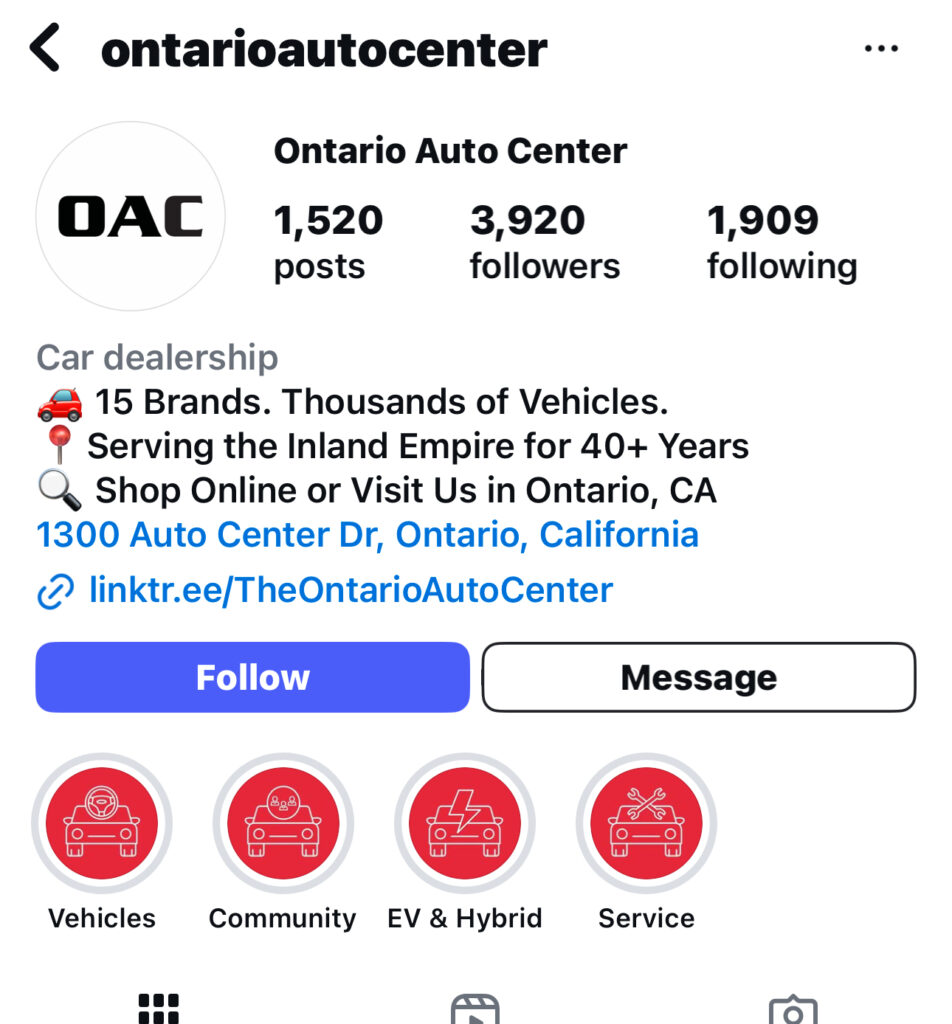The image size is (952, 1024).
Task: Follow Ontario Auto Center
Action: click(252, 677)
